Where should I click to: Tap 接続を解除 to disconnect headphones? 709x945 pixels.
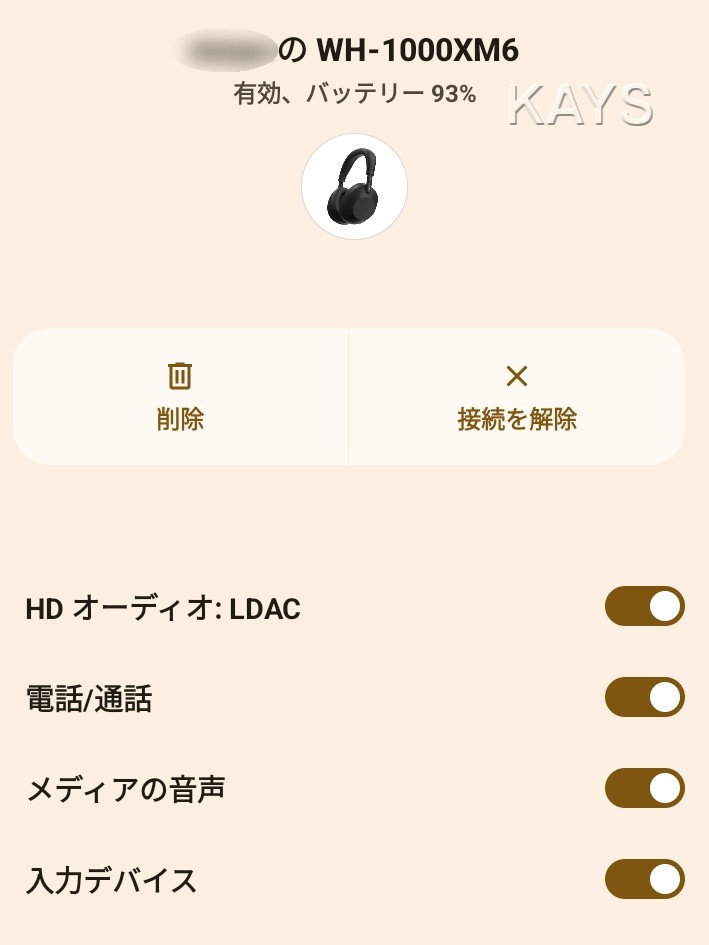click(x=517, y=397)
